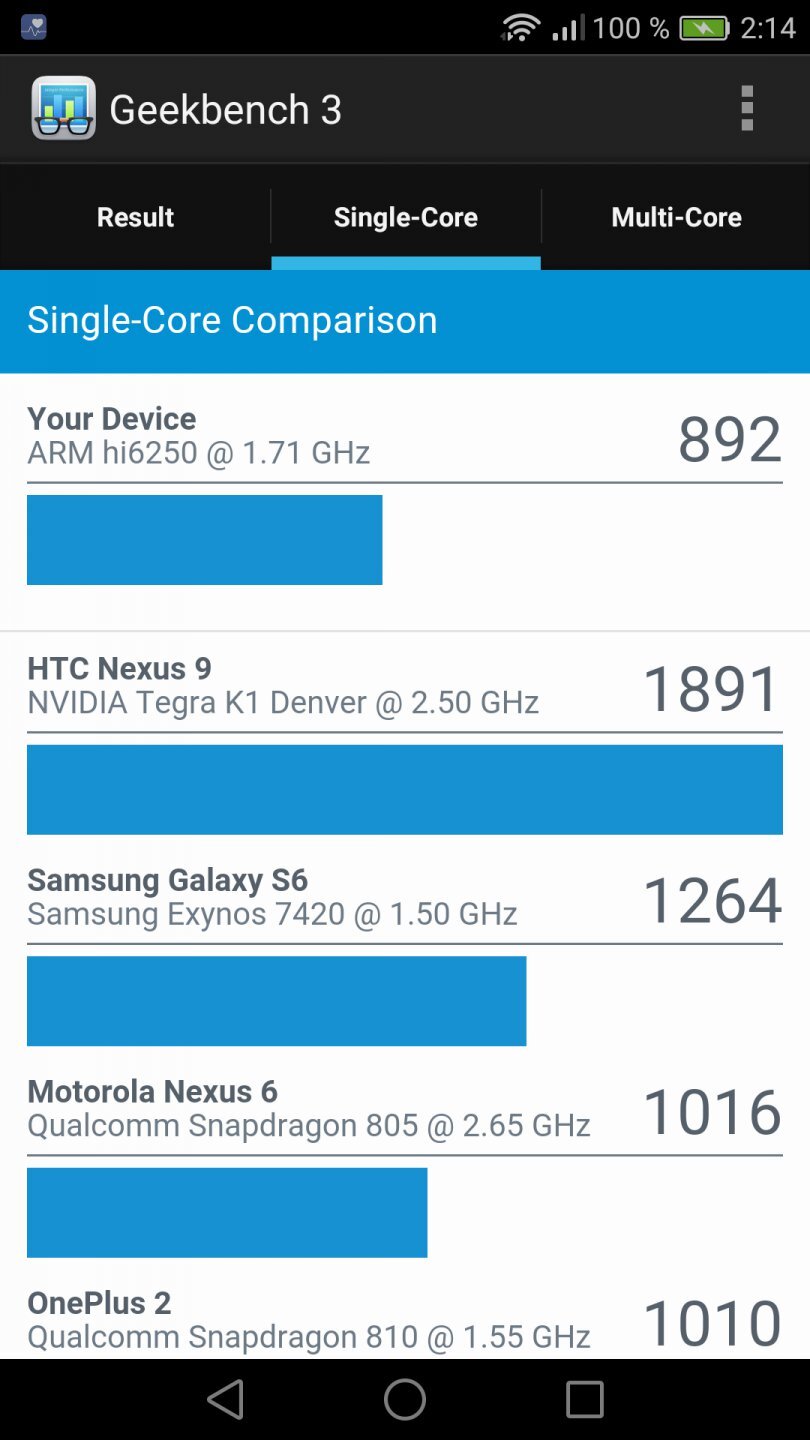The image size is (810, 1440).
Task: Tap the Samsung Galaxy S6 score 1264
Action: [711, 900]
